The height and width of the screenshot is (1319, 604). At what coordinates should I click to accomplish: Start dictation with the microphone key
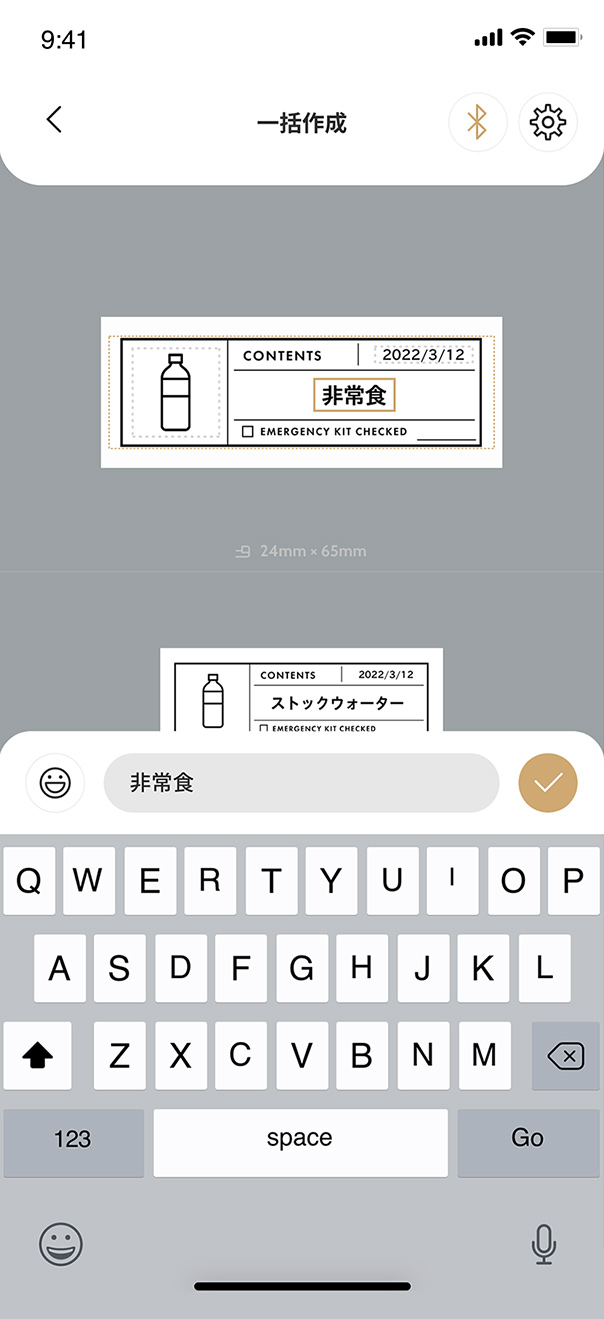[543, 1245]
